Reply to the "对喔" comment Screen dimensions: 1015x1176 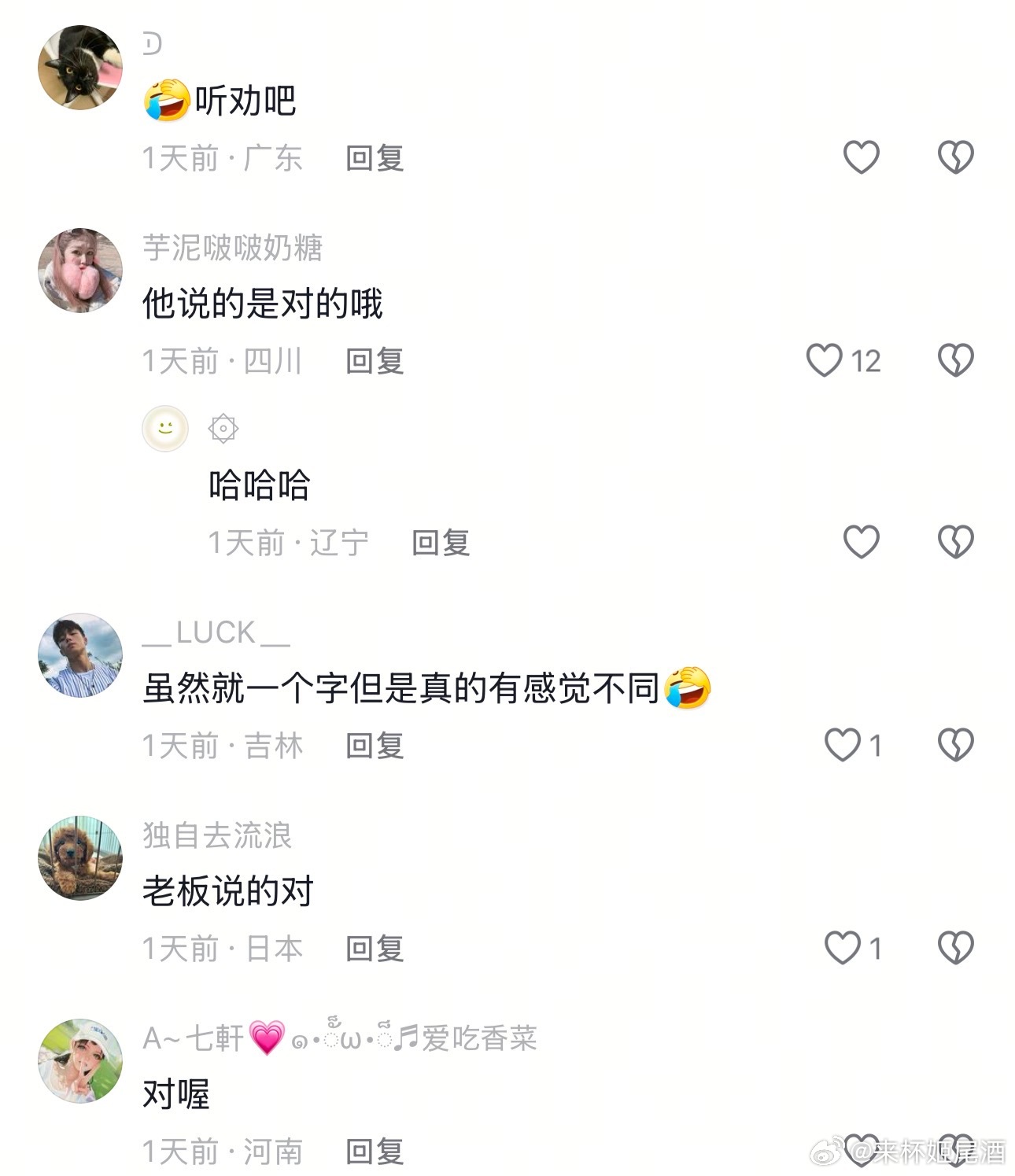click(375, 1152)
